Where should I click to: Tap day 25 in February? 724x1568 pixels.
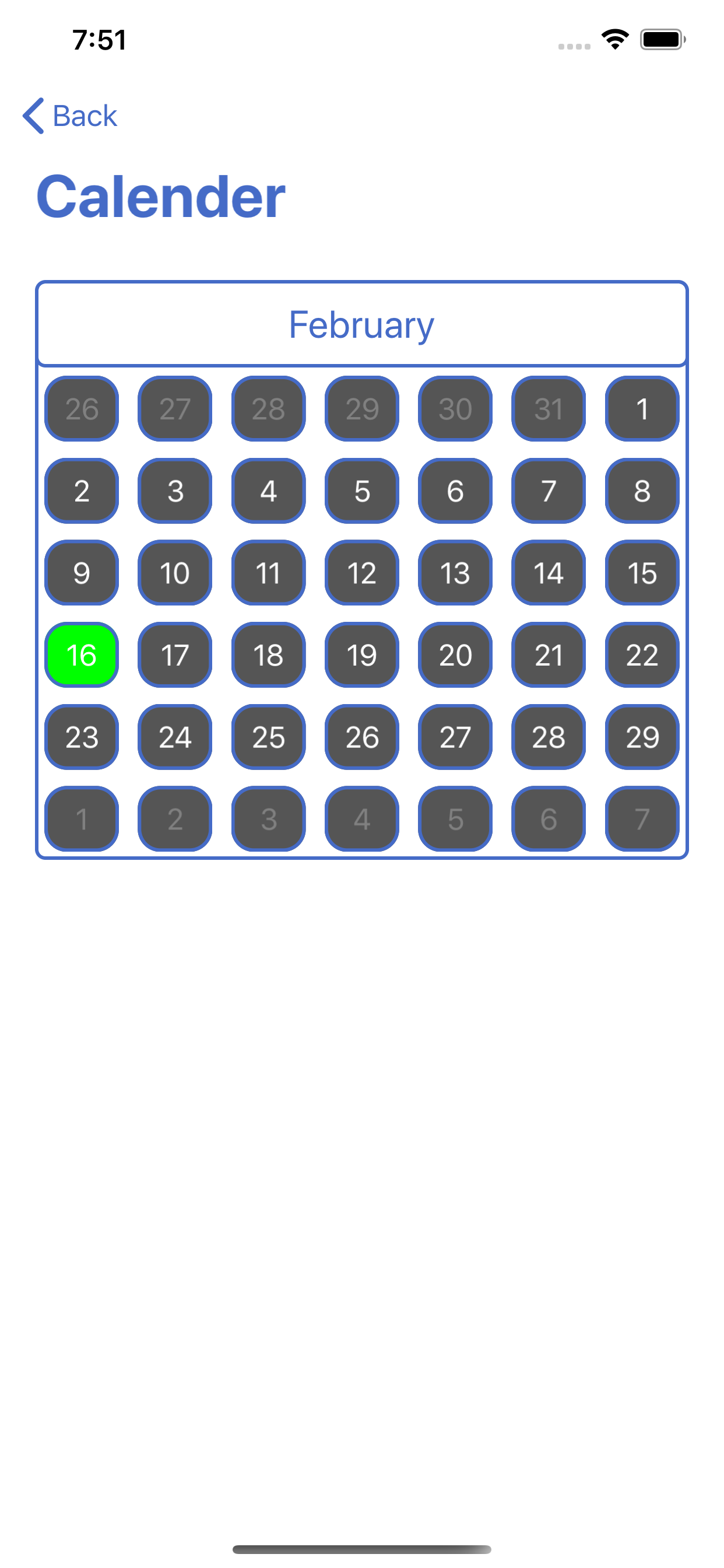pyautogui.click(x=268, y=737)
